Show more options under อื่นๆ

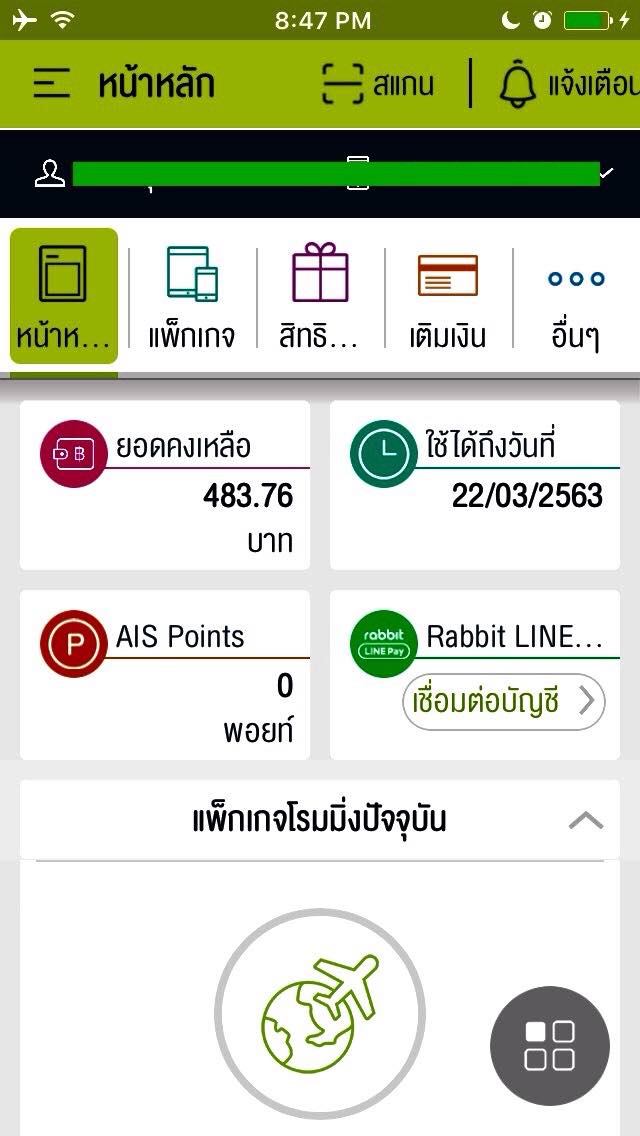576,296
